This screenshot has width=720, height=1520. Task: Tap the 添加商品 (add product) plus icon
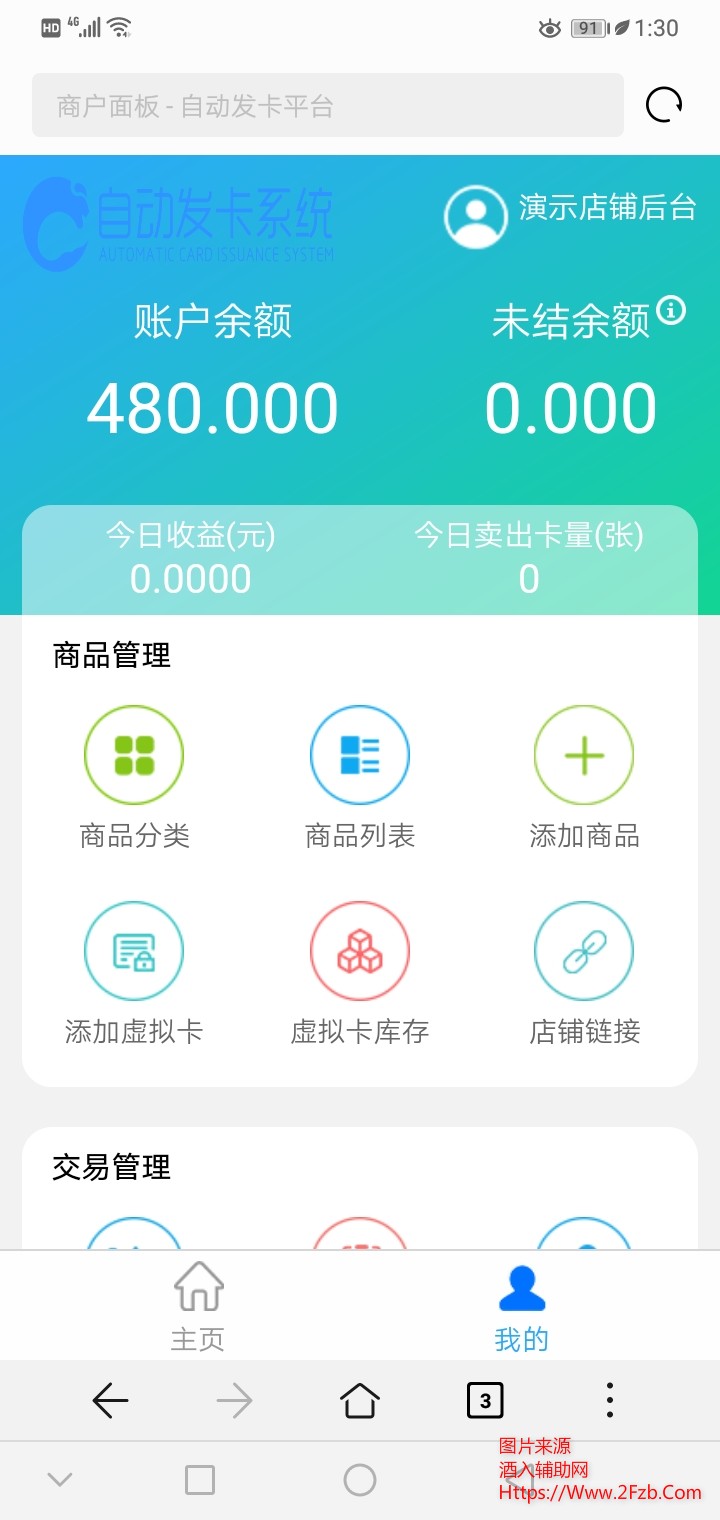click(584, 755)
